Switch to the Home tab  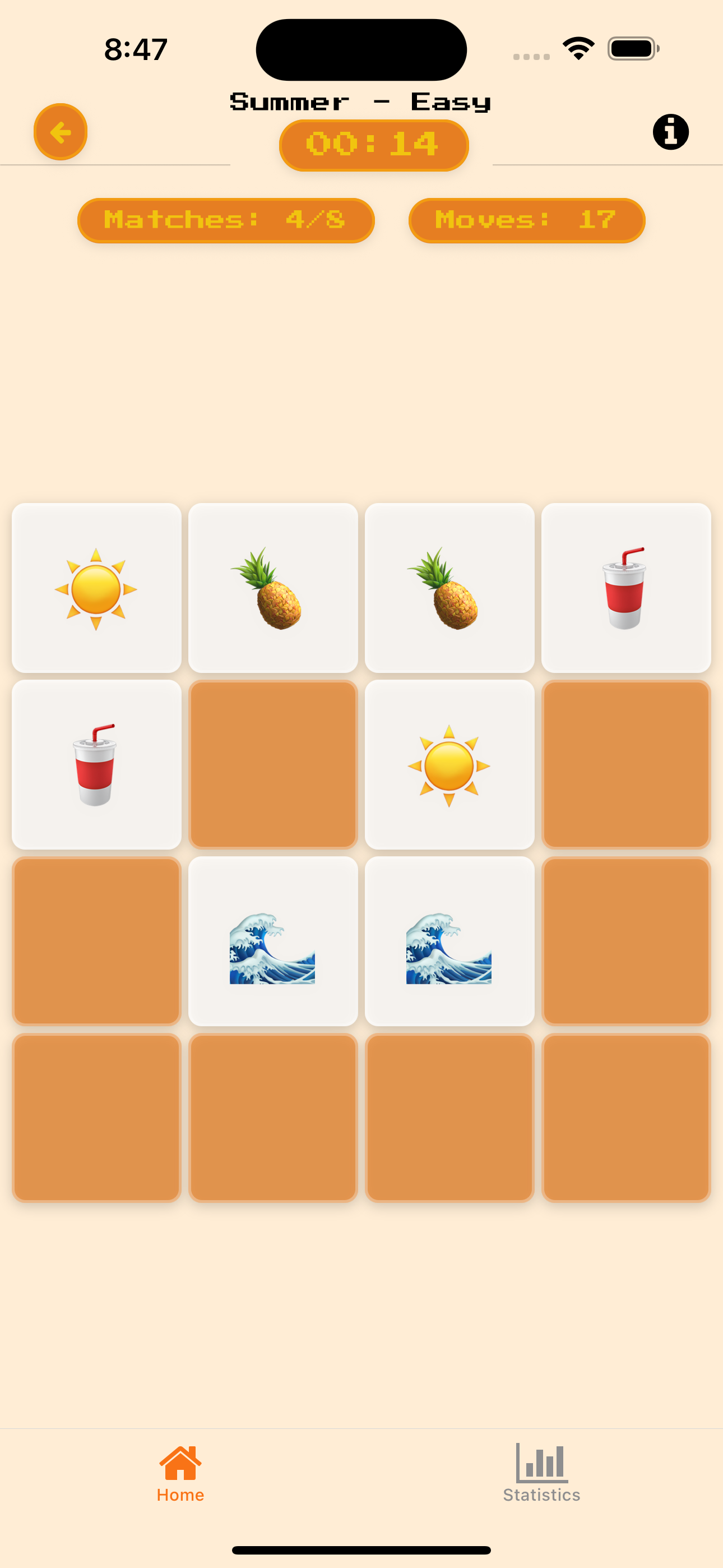pyautogui.click(x=180, y=1473)
